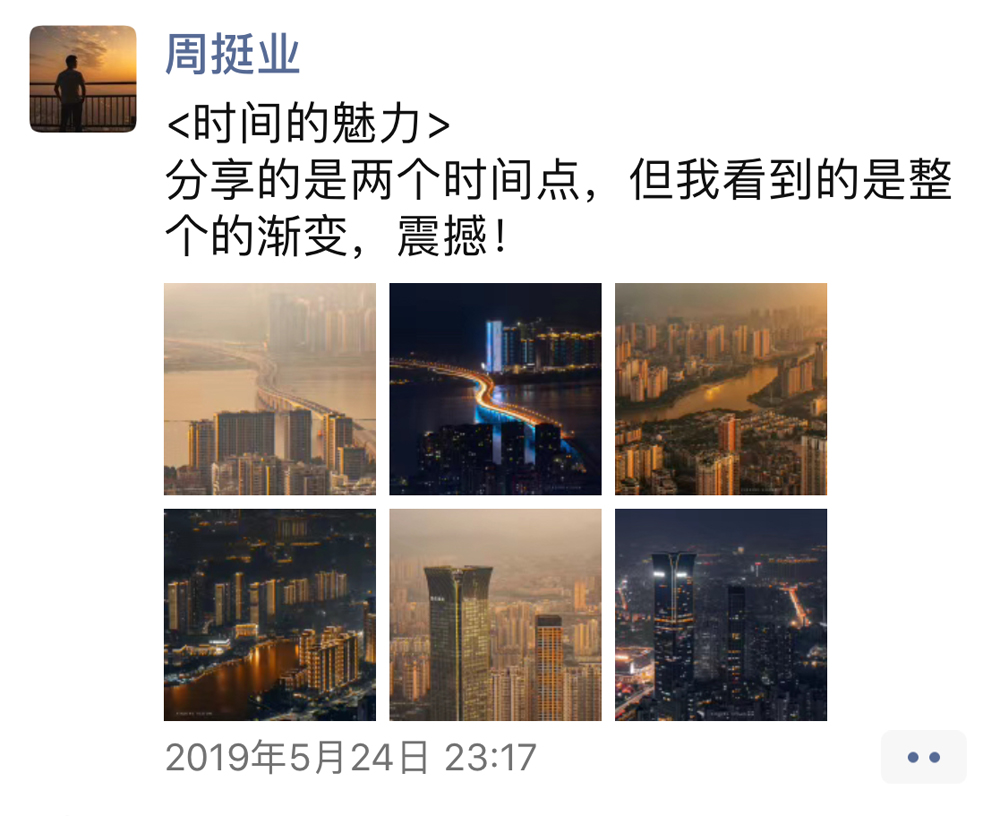Open the golden sunset river city photo

pos(721,389)
